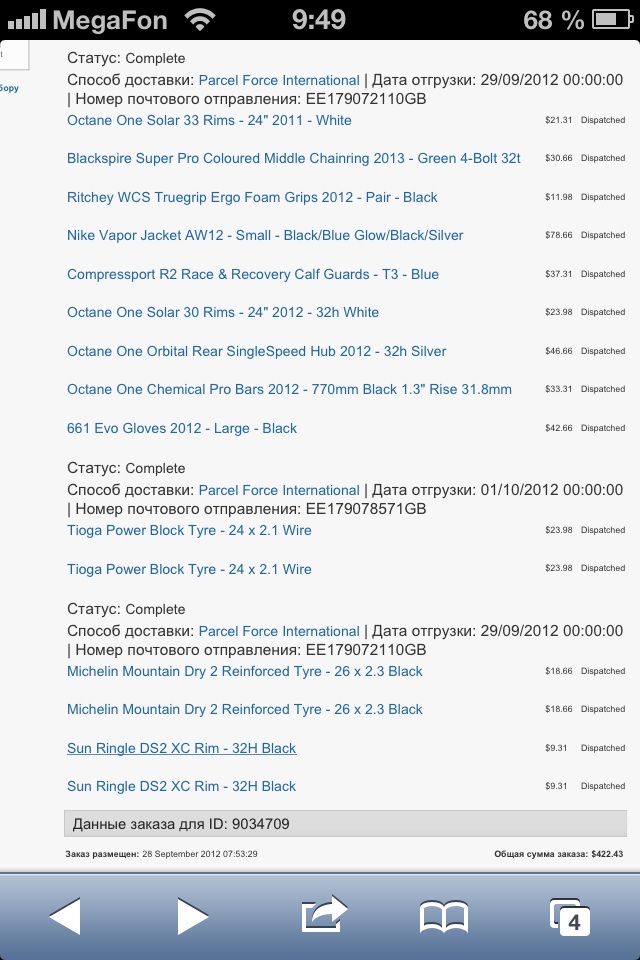
Task: Go forward to the next page
Action: click(192, 916)
